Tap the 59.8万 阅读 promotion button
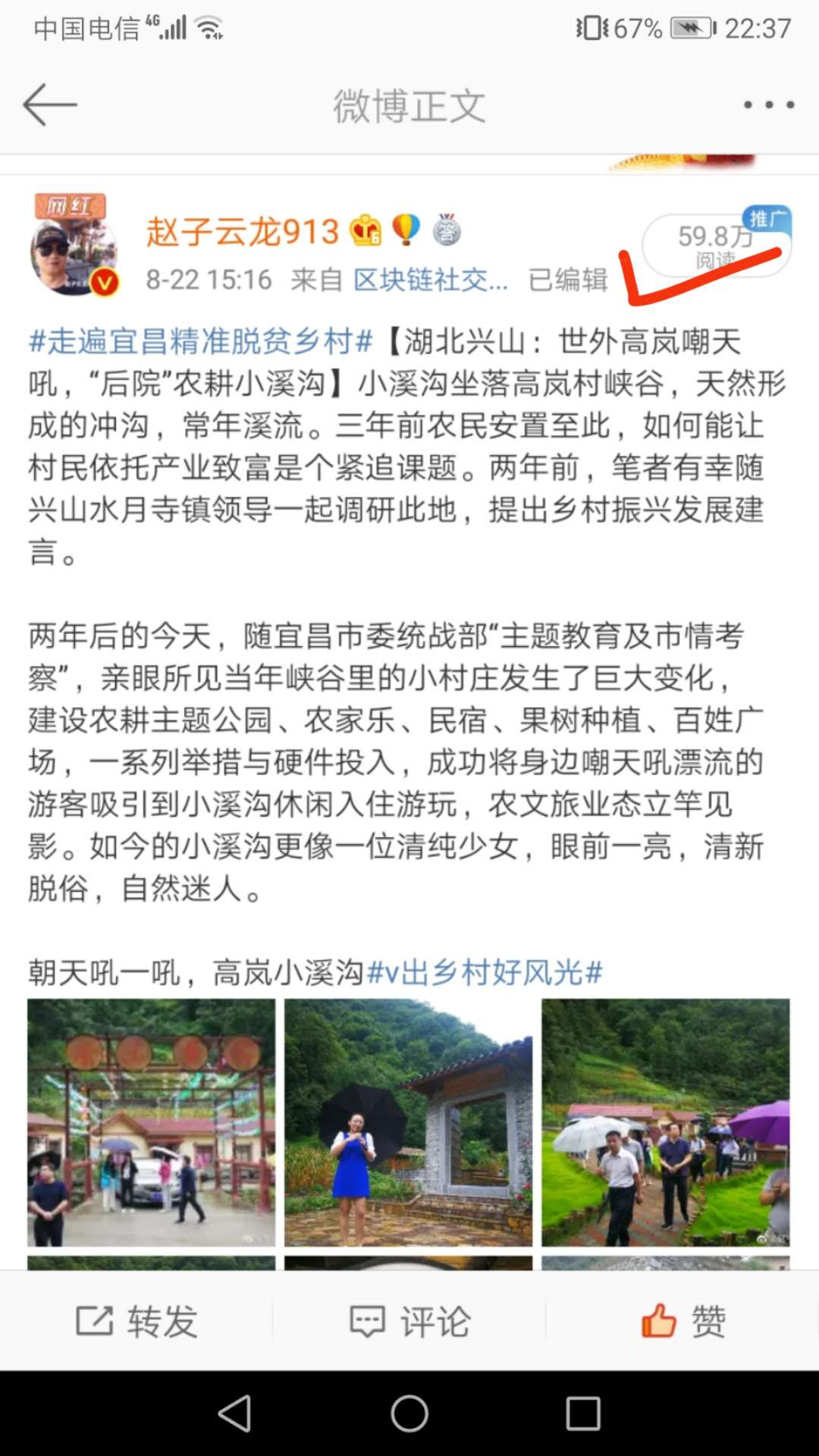 [x=716, y=245]
